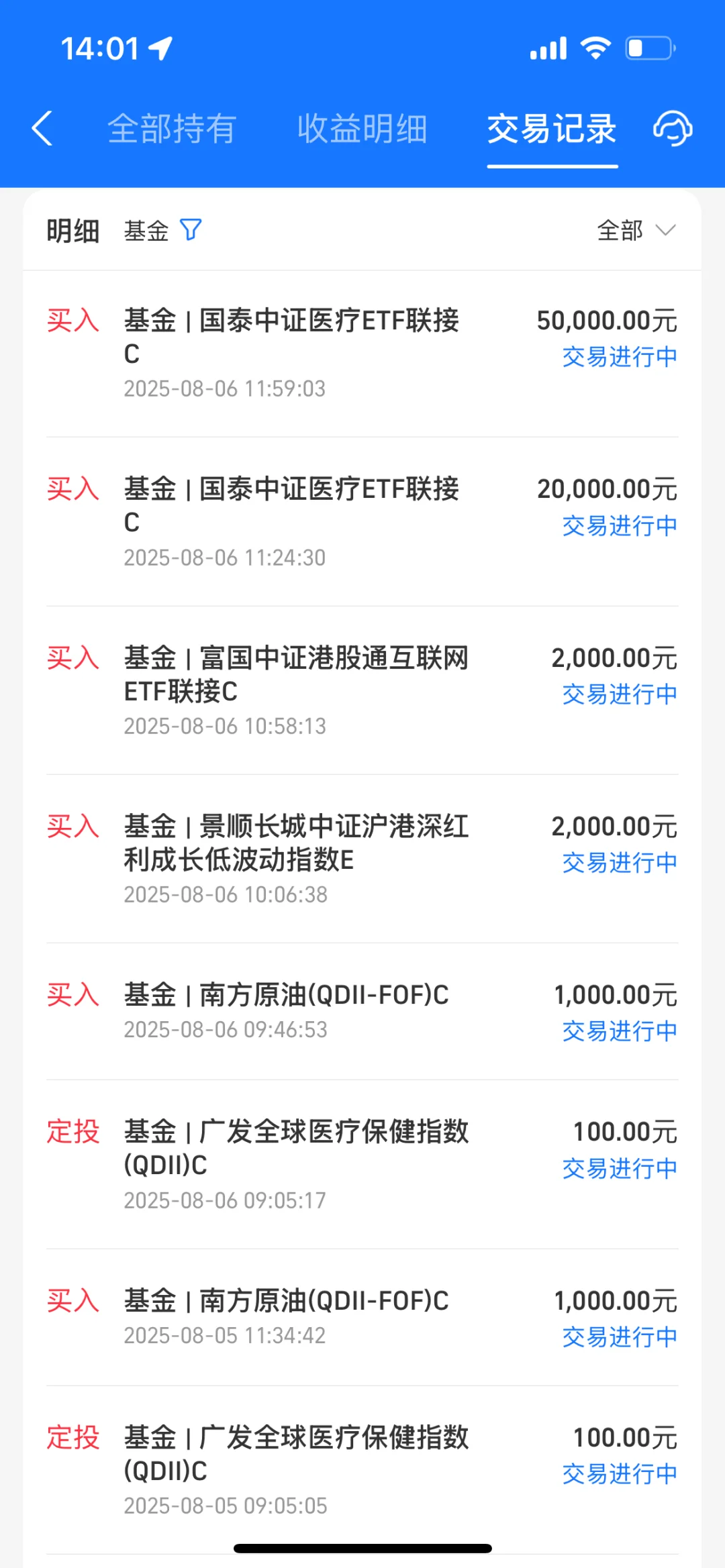Switch to the 收益明细 tab
Viewport: 725px width, 1568px height.
pyautogui.click(x=362, y=128)
